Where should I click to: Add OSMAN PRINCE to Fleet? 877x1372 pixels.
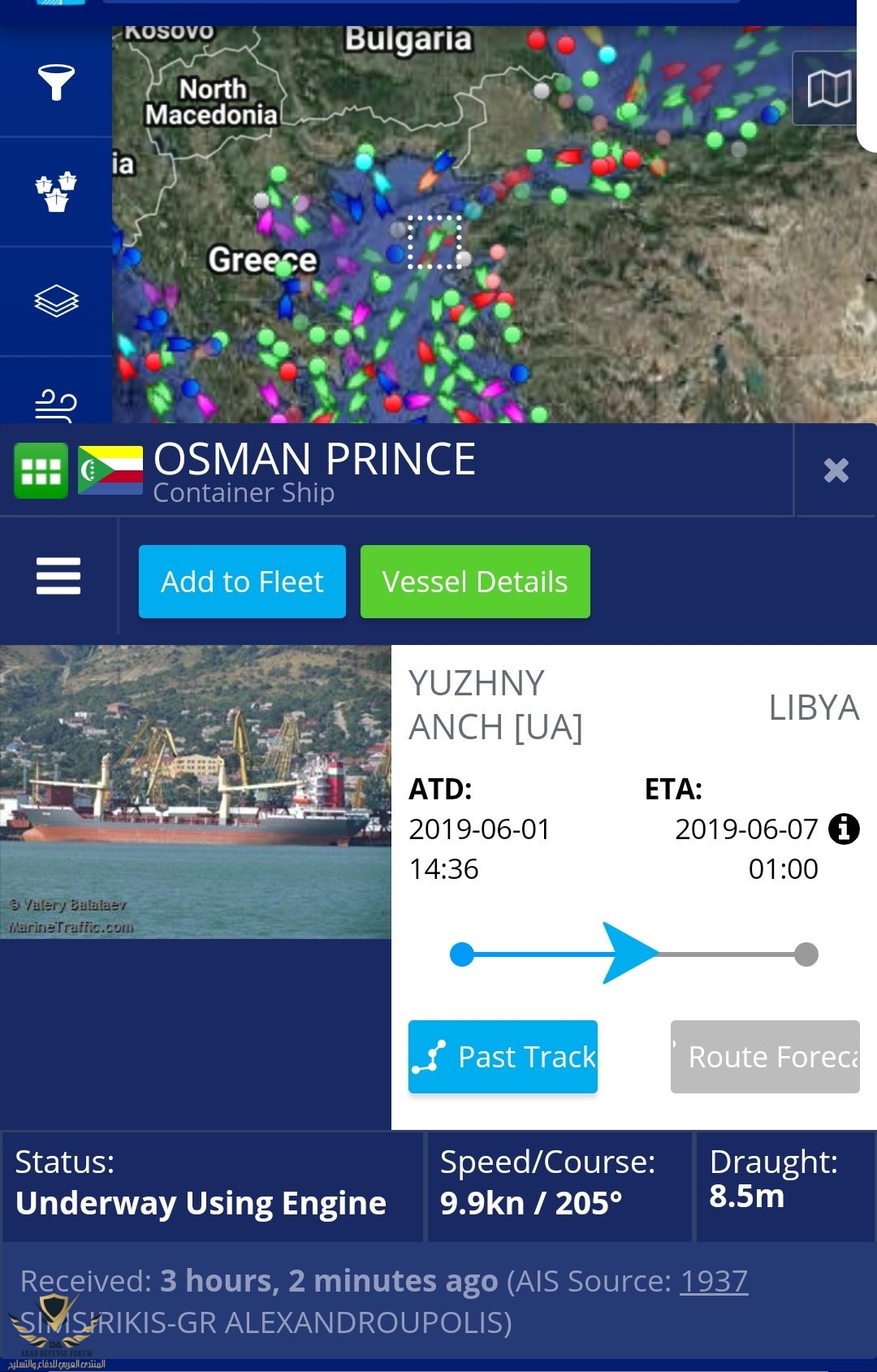242,582
